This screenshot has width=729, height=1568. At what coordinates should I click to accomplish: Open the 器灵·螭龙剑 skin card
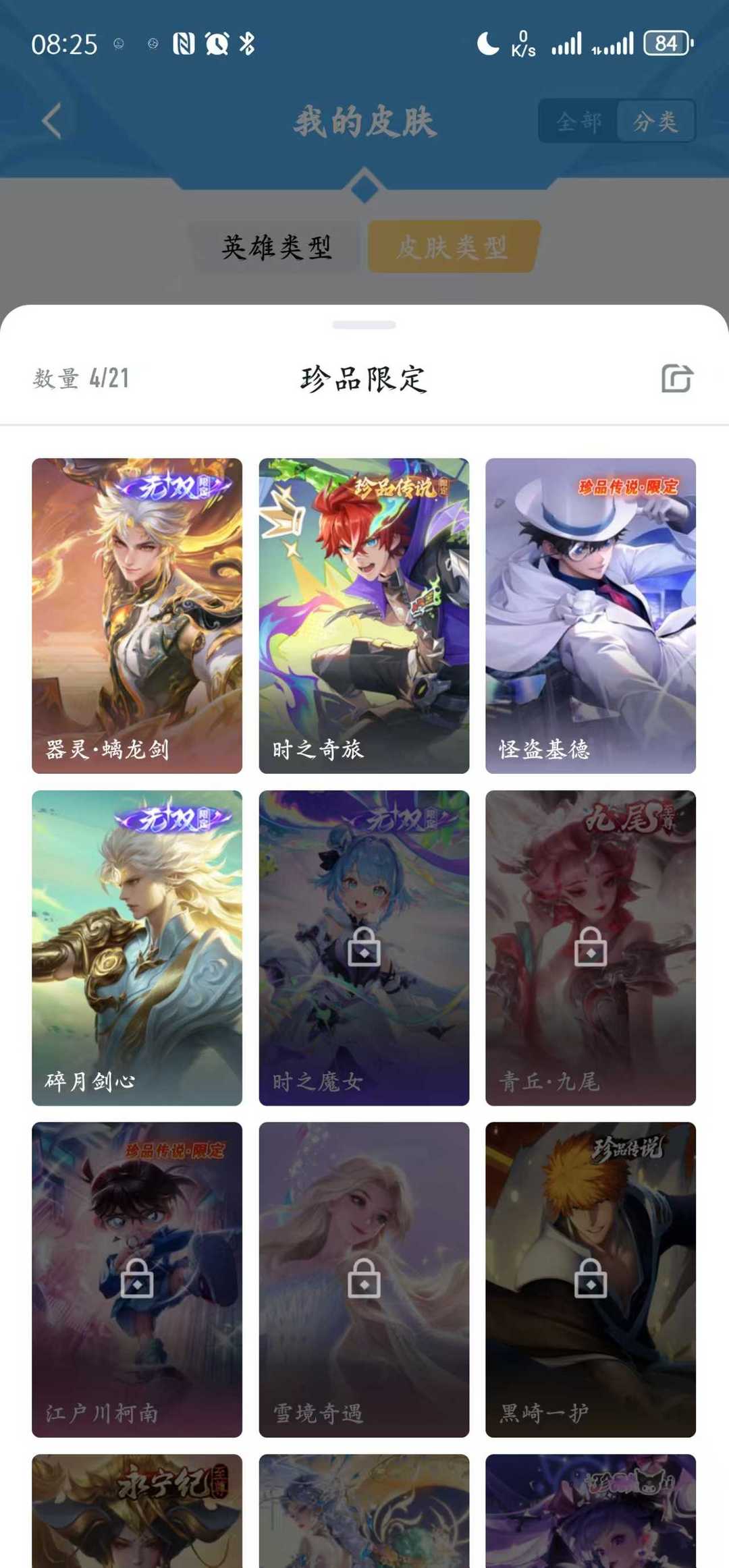coord(137,615)
